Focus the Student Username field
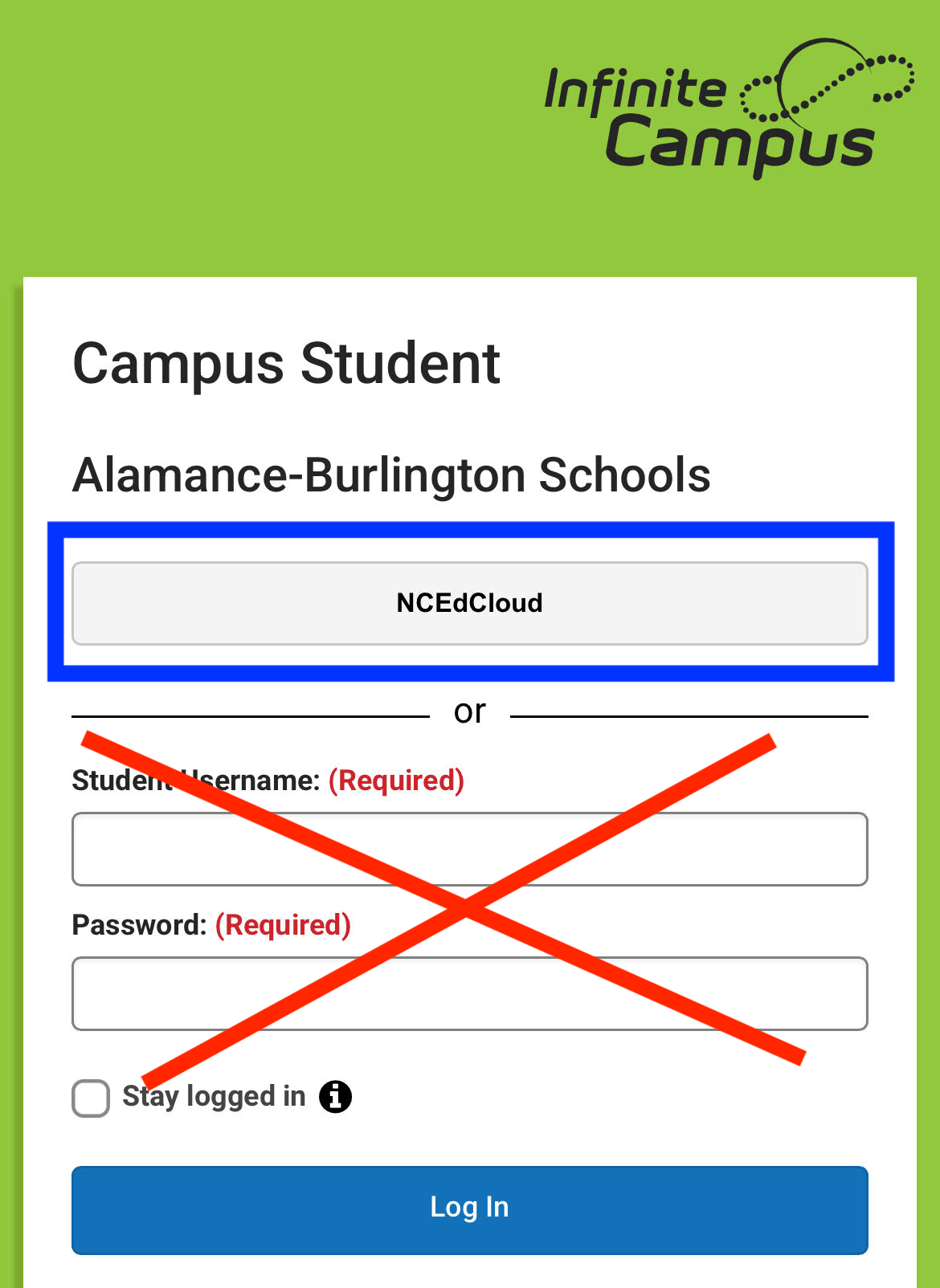The width and height of the screenshot is (940, 1288). coord(469,849)
